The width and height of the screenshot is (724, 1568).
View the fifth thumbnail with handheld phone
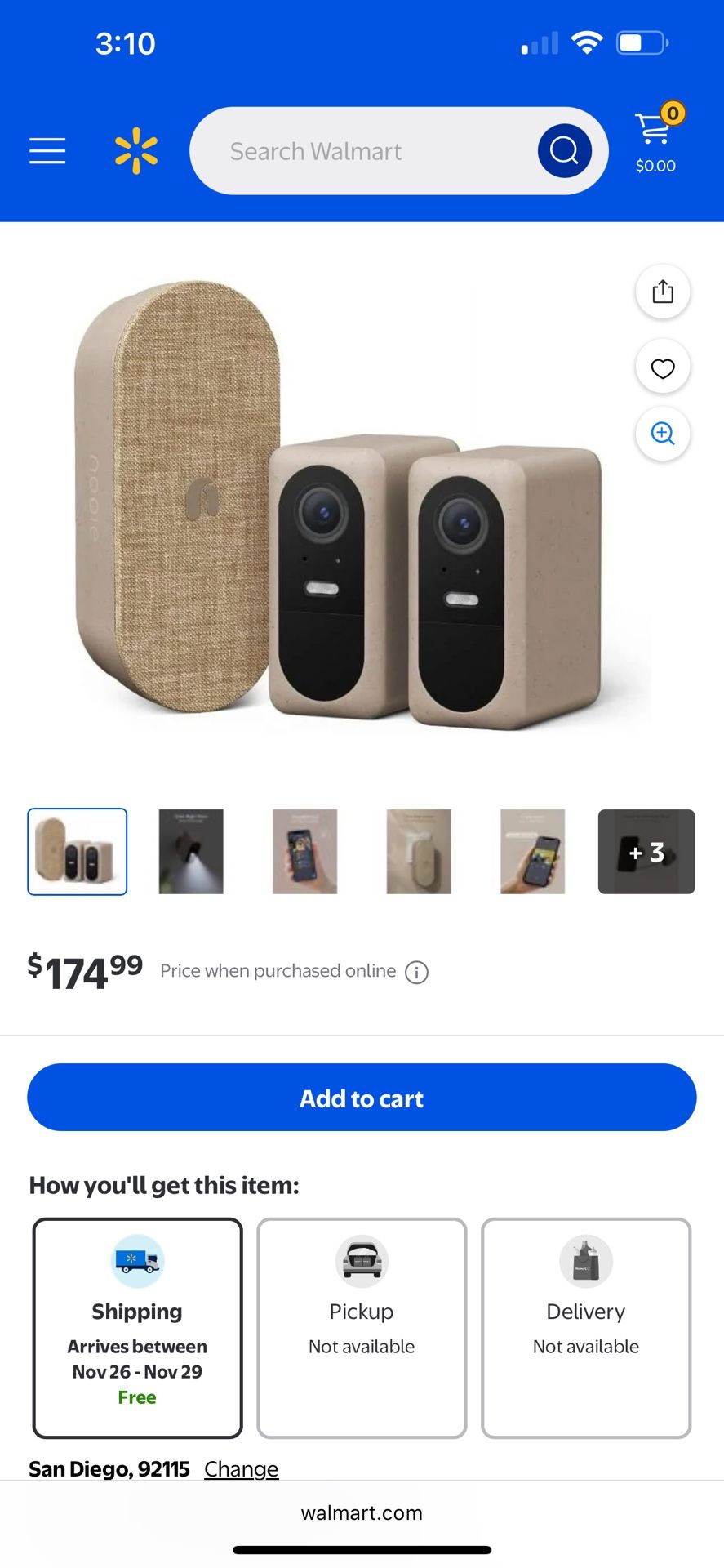point(532,852)
